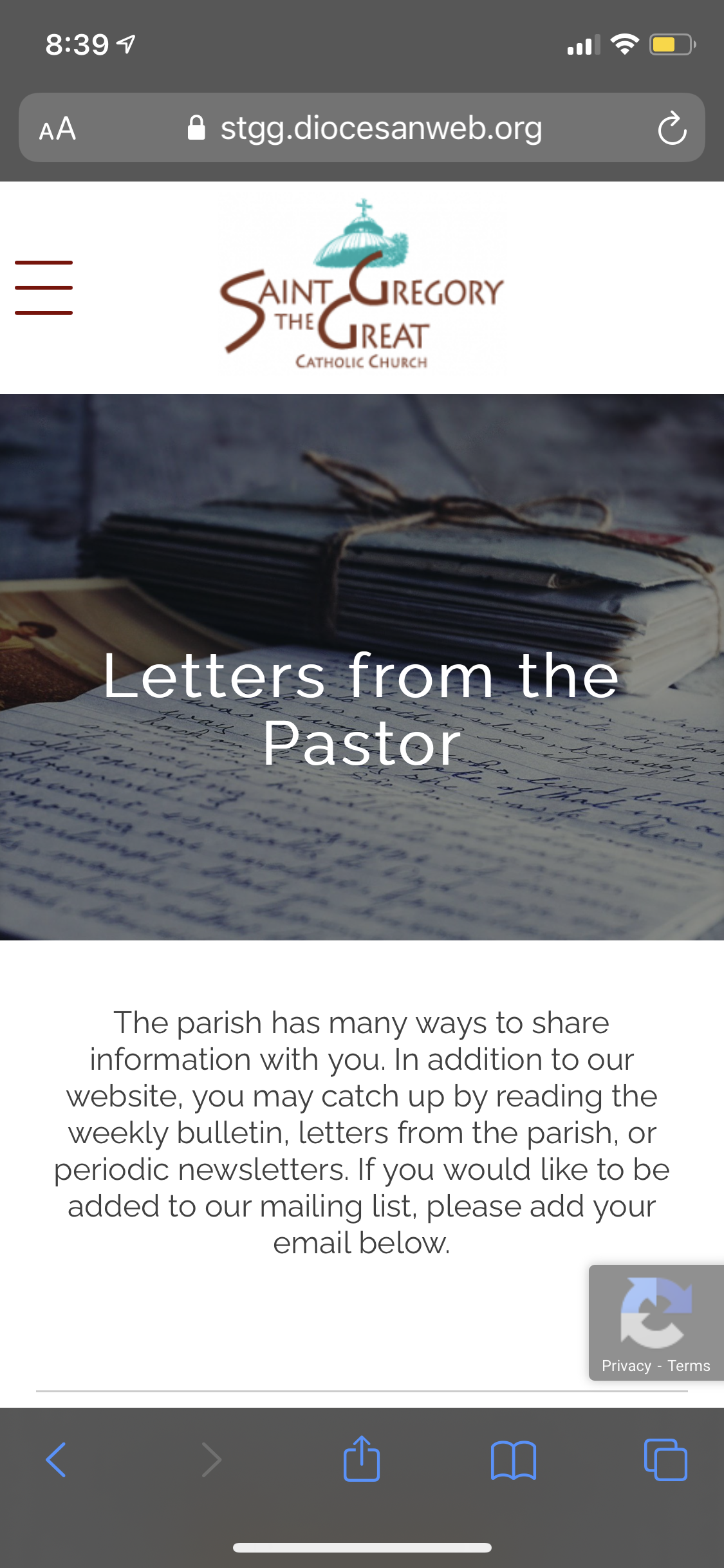The width and height of the screenshot is (724, 1568).
Task: Open Safari bookmarks
Action: click(513, 1460)
